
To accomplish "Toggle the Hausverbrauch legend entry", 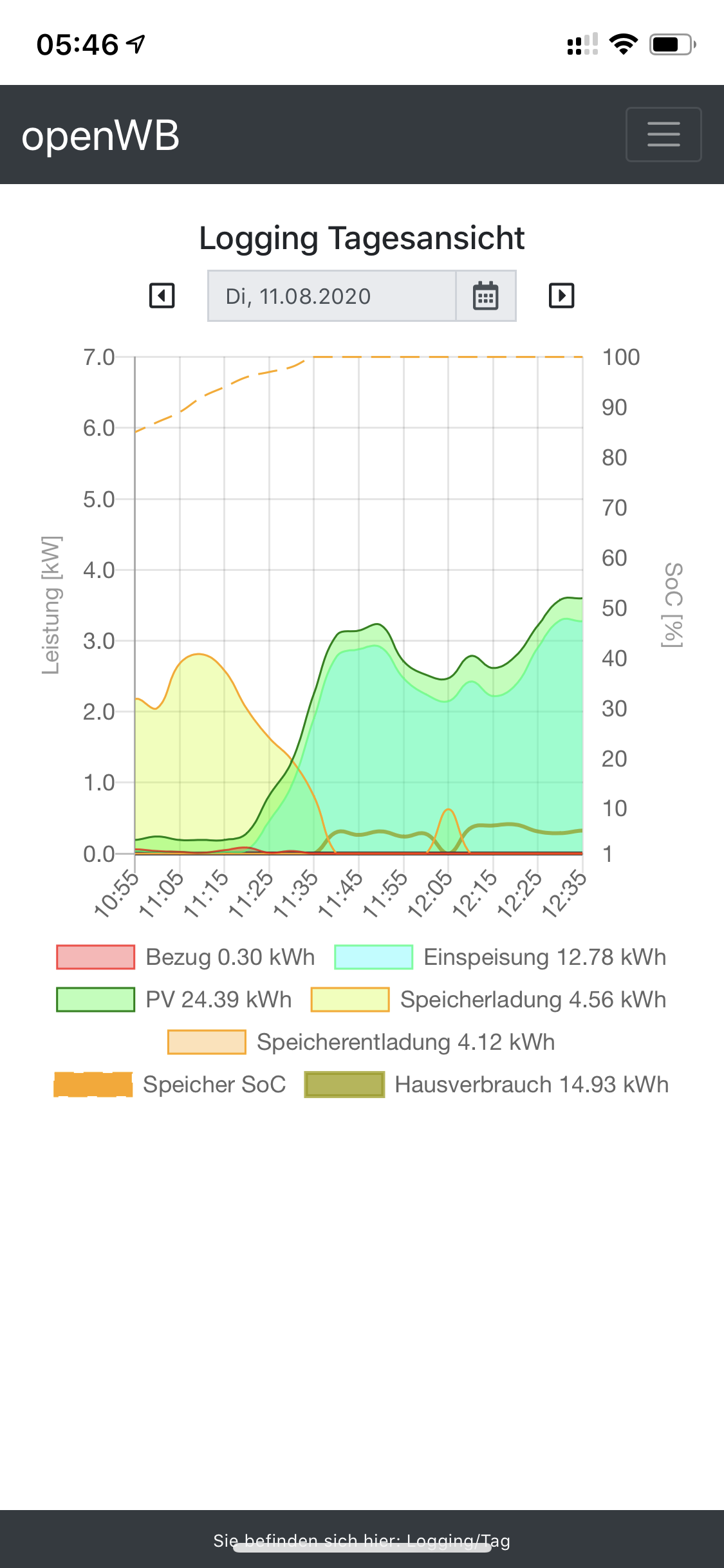I will point(487,1085).
